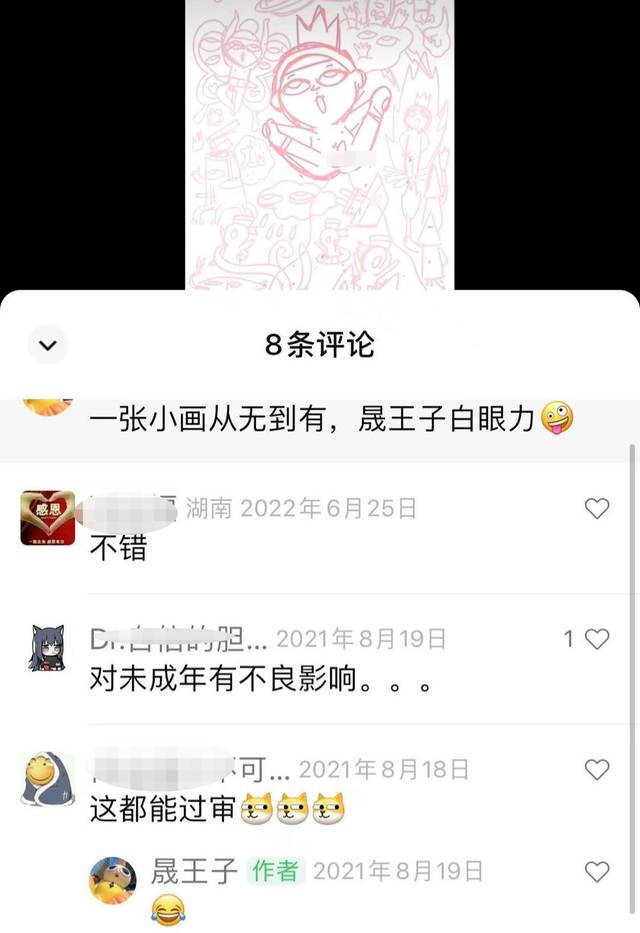Screen dimensions: 640x933
Task: Like 晟王子's author reply
Action: tap(596, 871)
